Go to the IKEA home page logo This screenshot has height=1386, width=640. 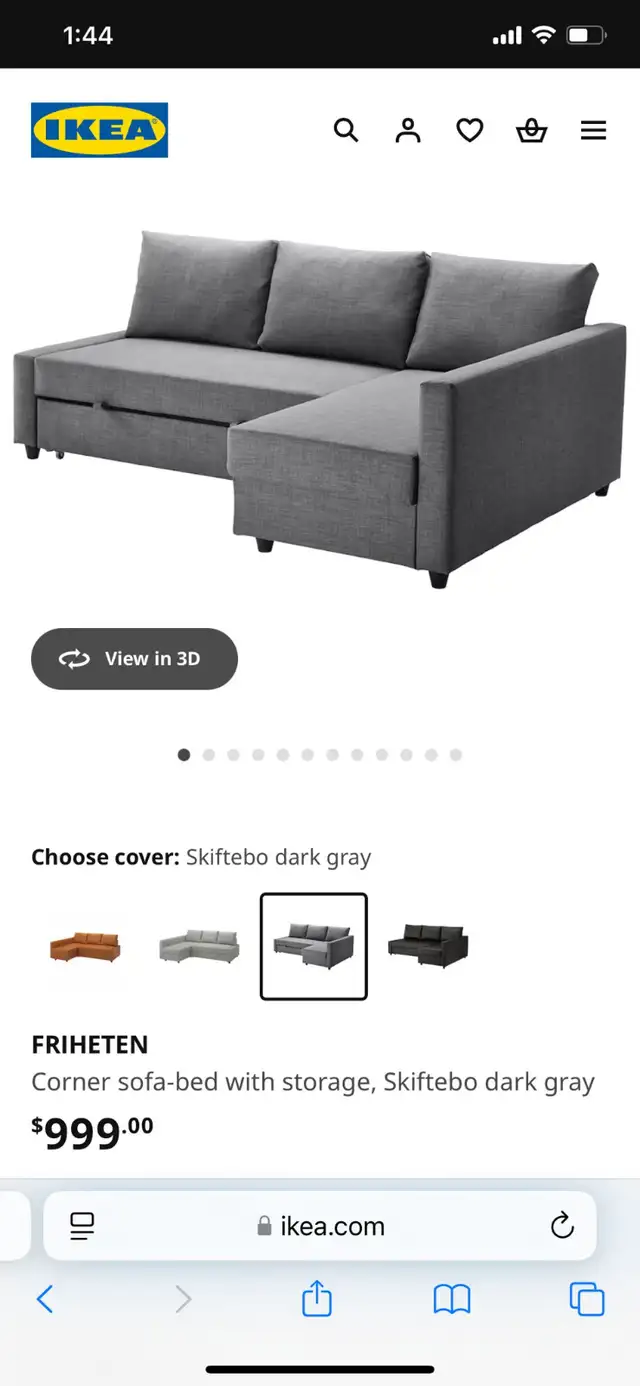point(99,130)
